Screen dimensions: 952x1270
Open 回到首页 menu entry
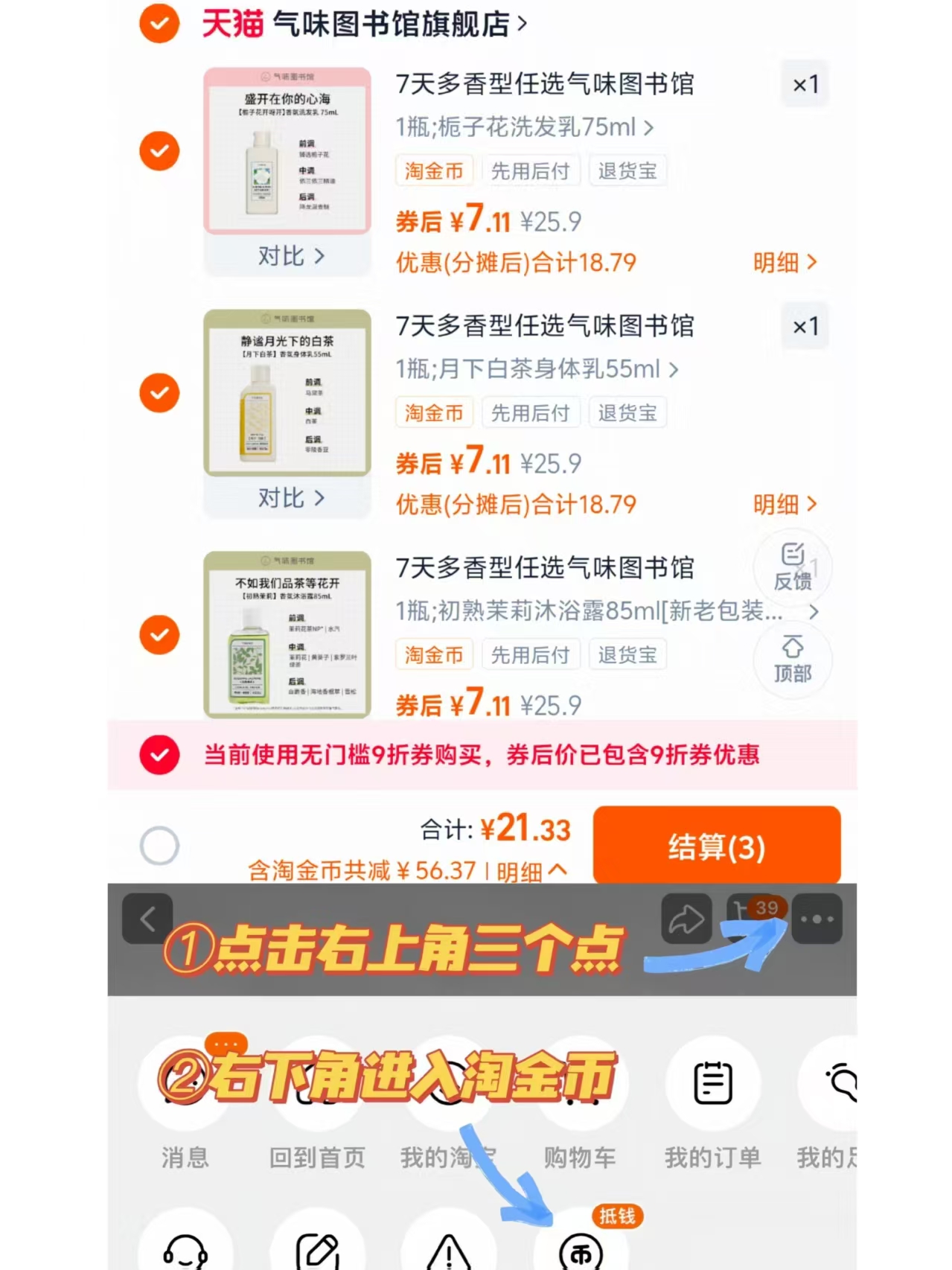click(317, 1085)
